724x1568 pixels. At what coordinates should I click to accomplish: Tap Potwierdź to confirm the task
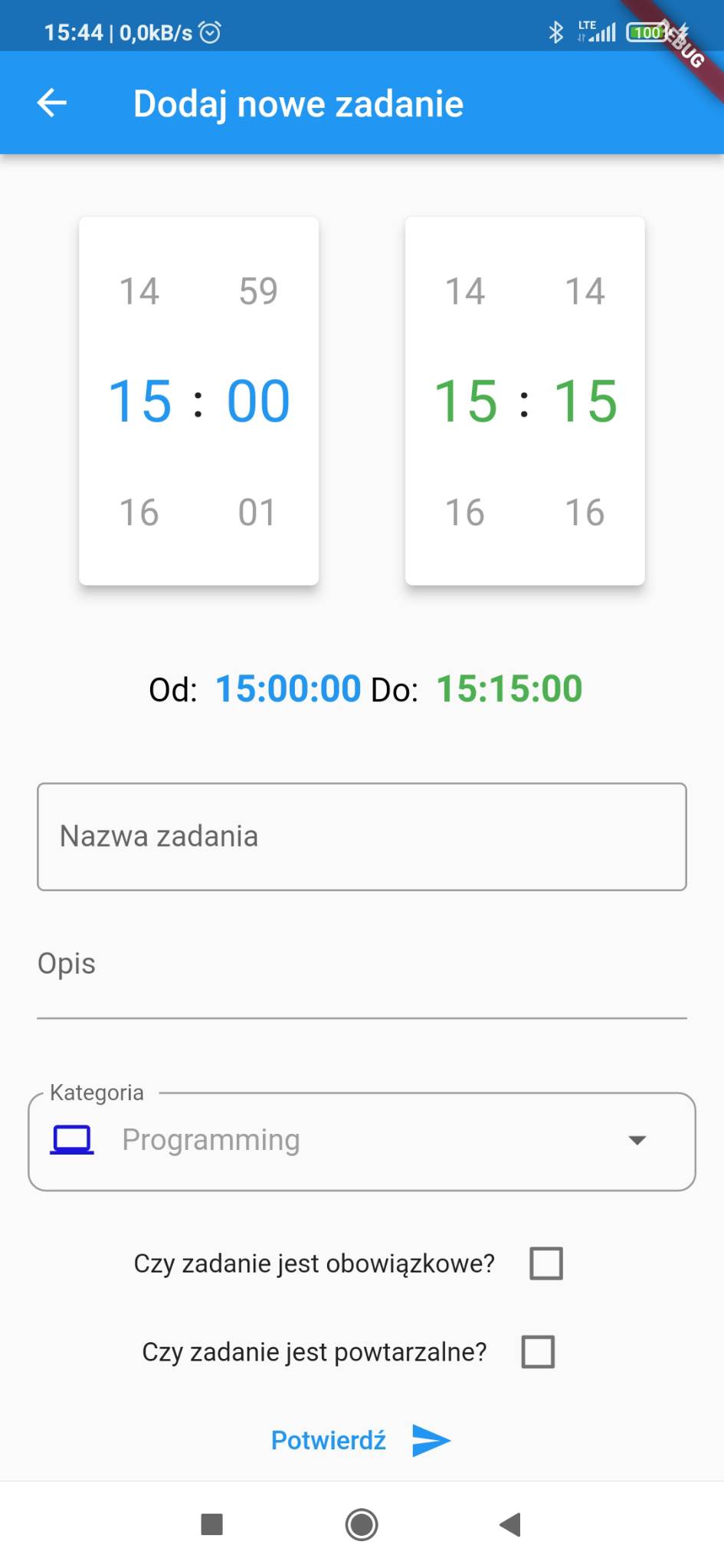pyautogui.click(x=361, y=1440)
